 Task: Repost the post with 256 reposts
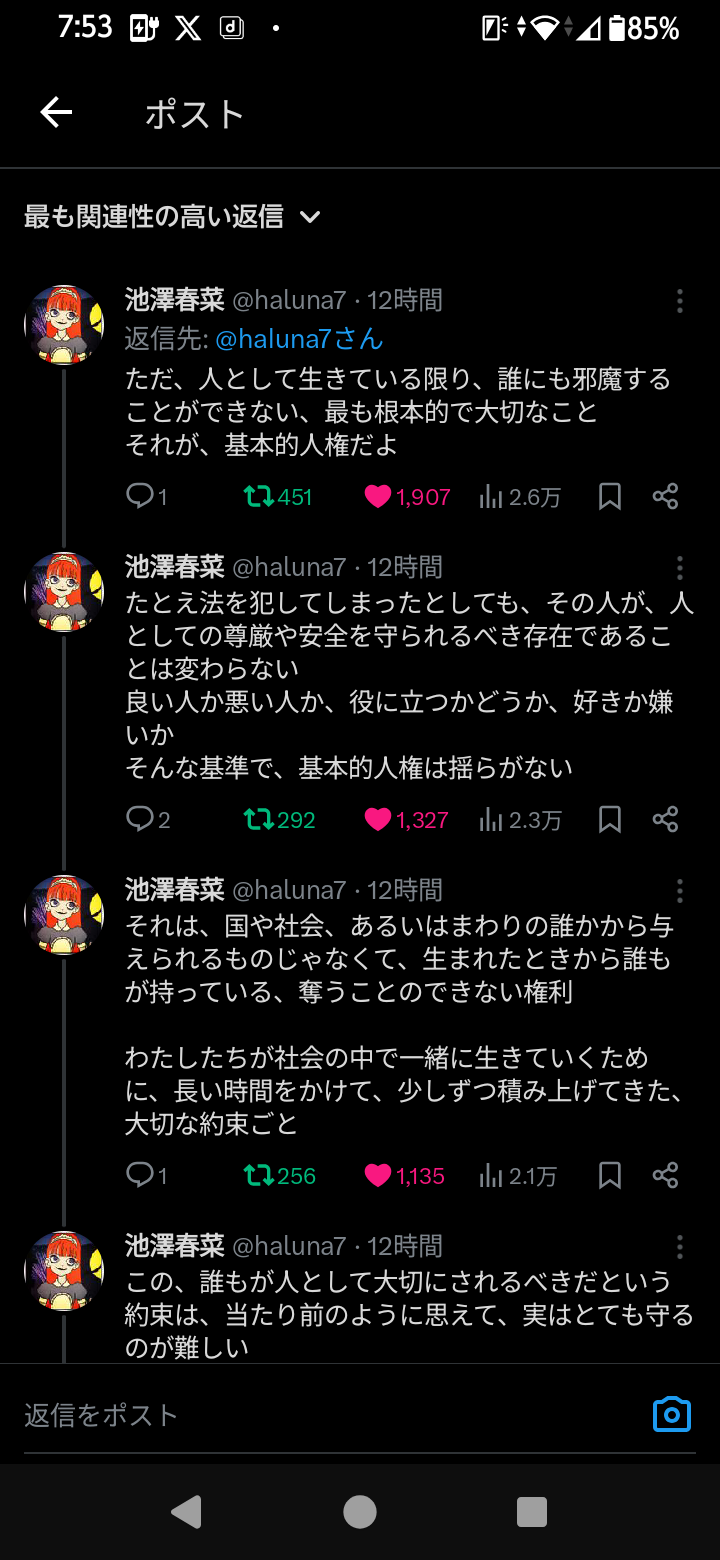click(259, 1176)
